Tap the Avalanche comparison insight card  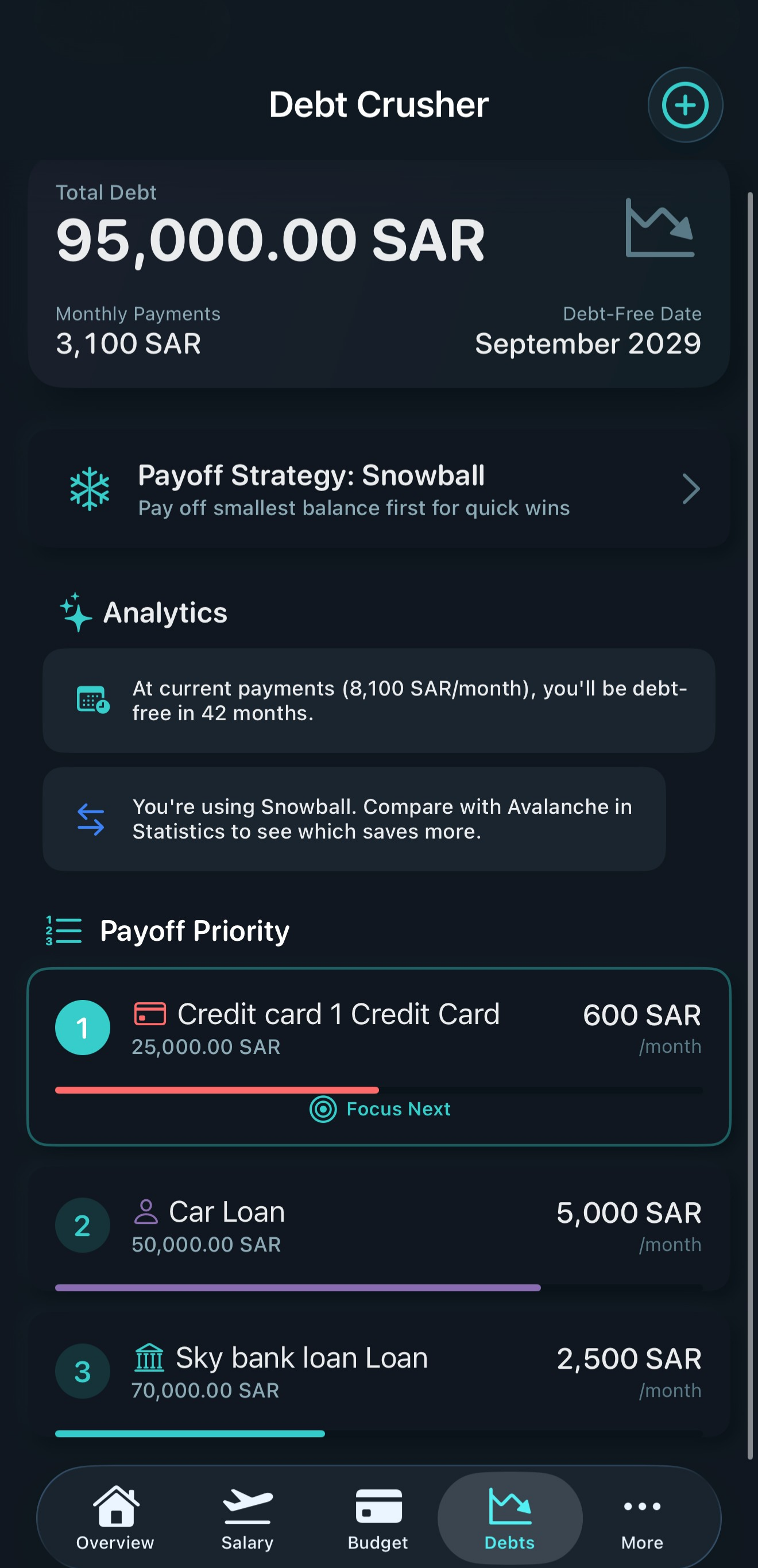[x=354, y=818]
